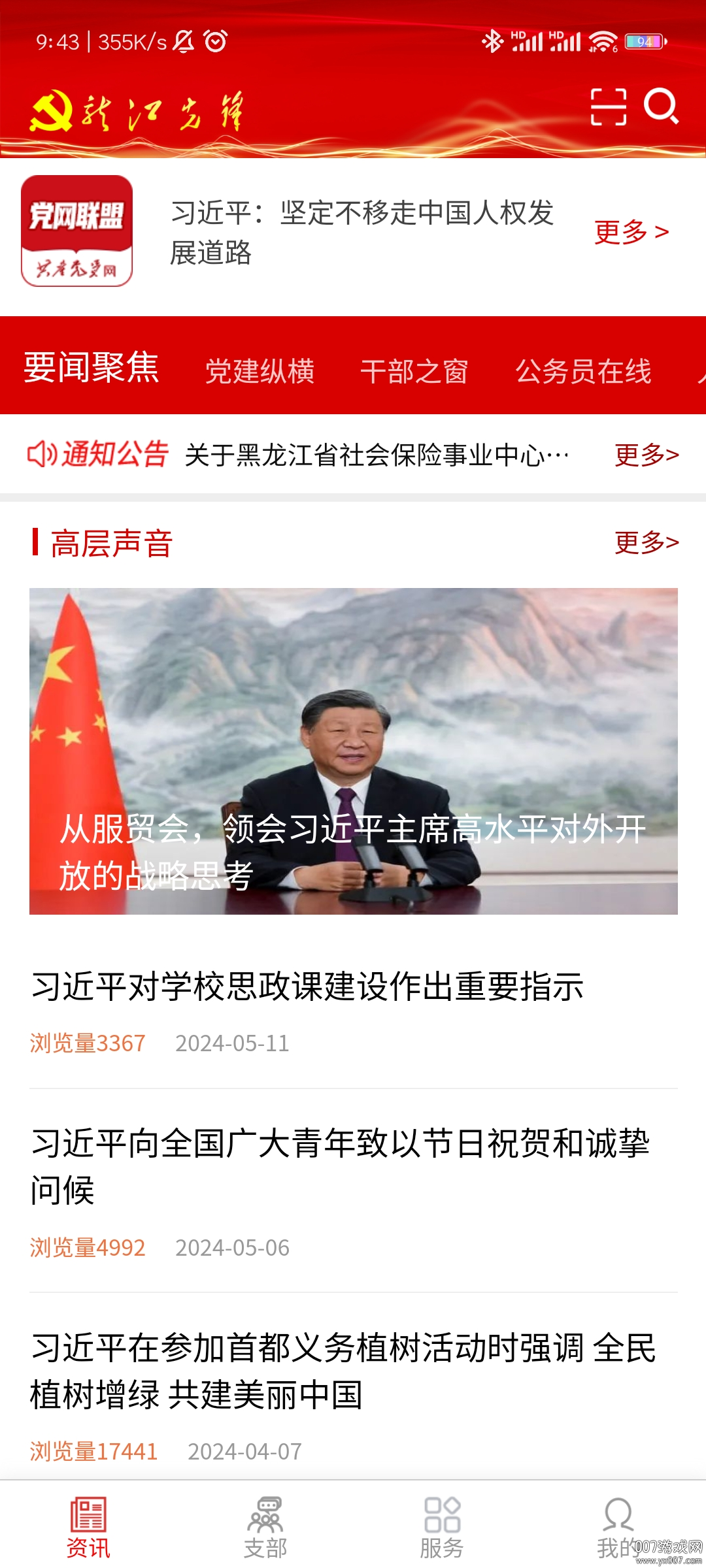The width and height of the screenshot is (706, 1568).
Task: Open the QR code scanner
Action: 608,106
